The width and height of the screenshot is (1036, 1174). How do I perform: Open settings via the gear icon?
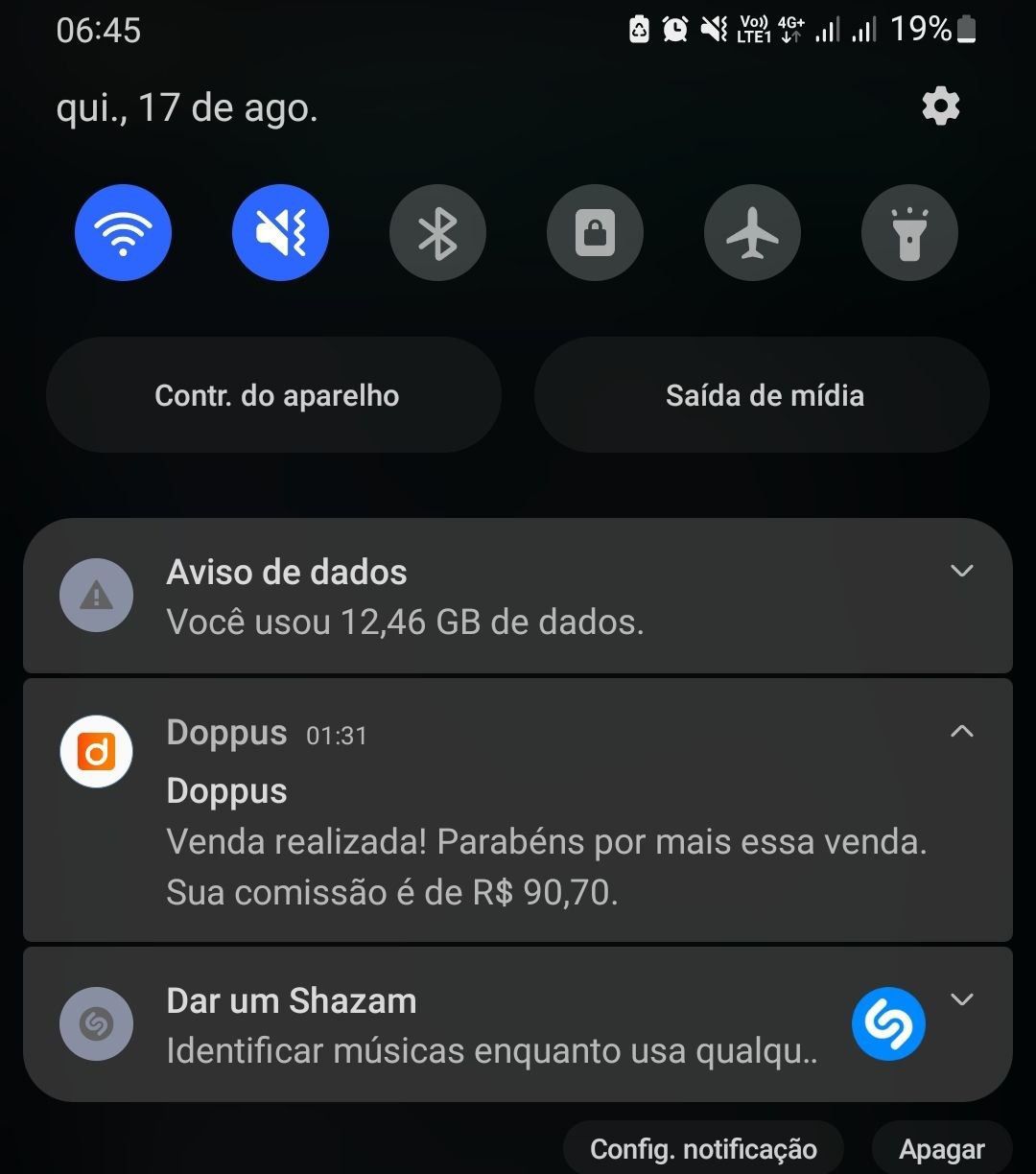click(940, 106)
